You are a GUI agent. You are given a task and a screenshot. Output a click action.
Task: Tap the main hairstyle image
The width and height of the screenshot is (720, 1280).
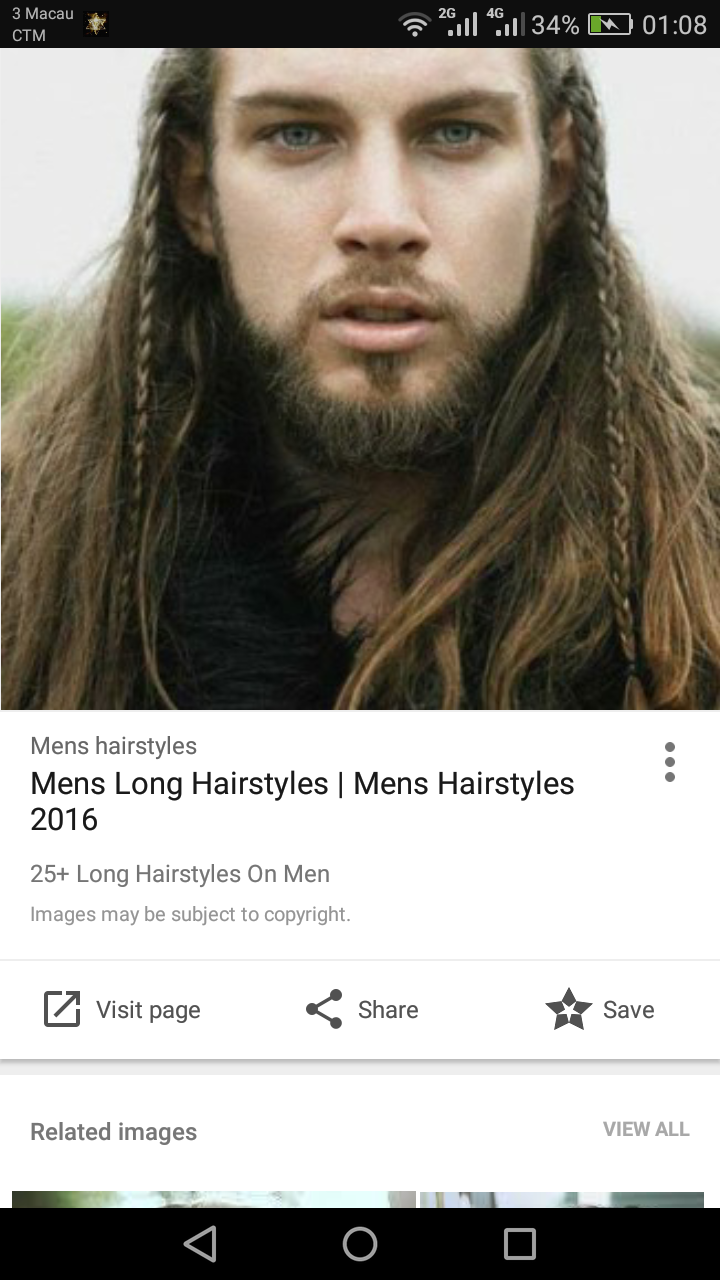click(x=360, y=379)
